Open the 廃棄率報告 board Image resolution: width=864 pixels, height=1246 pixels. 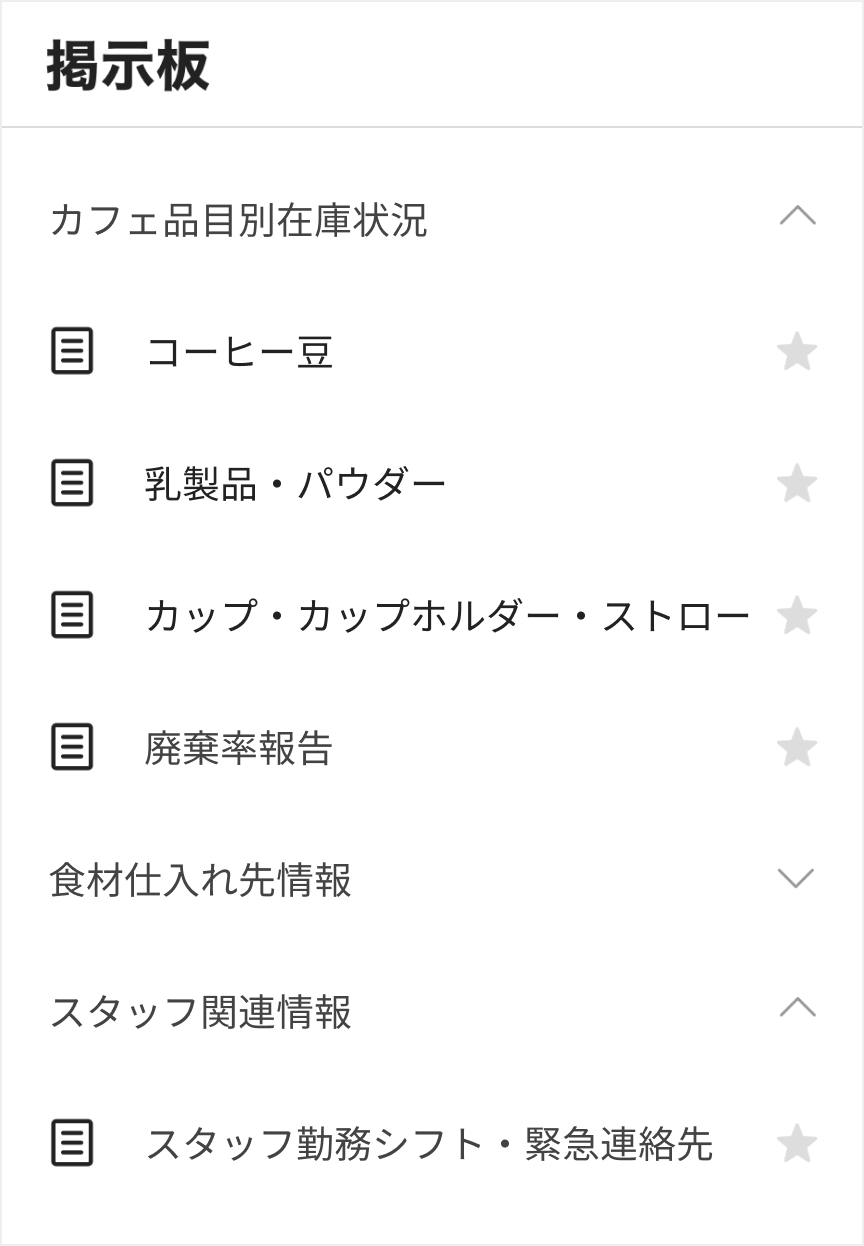238,748
